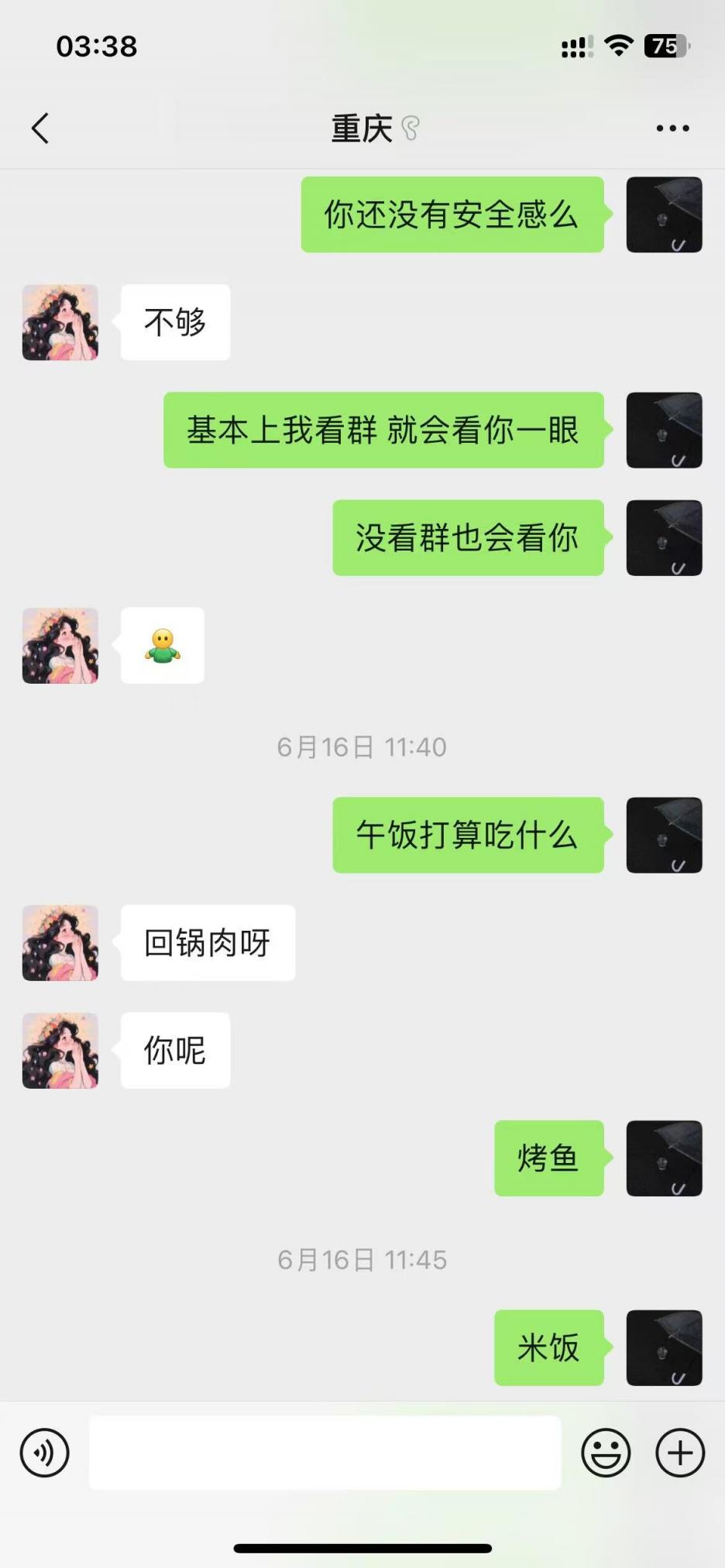
Task: Tap the message text input field
Action: click(325, 1453)
